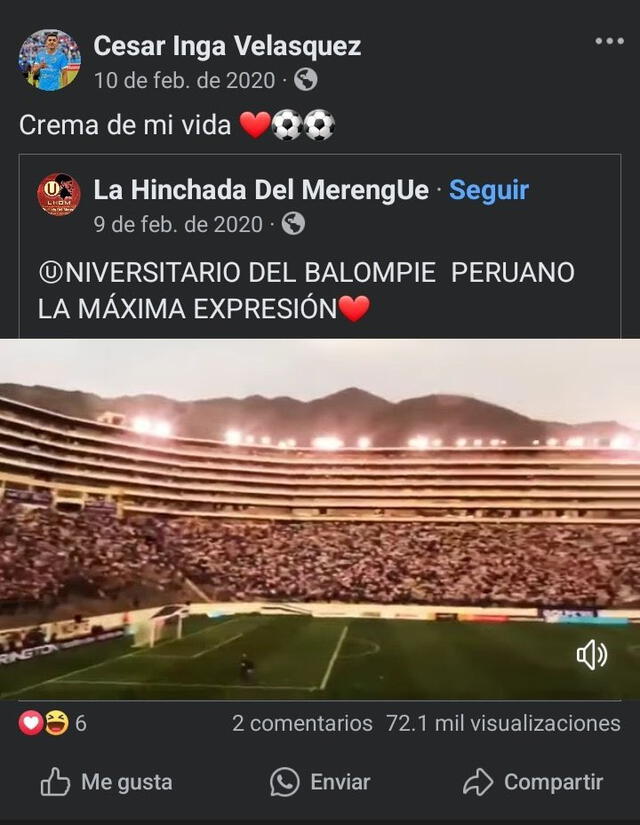This screenshot has height=825, width=640.
Task: Share the post with Compartir
Action: (x=533, y=782)
